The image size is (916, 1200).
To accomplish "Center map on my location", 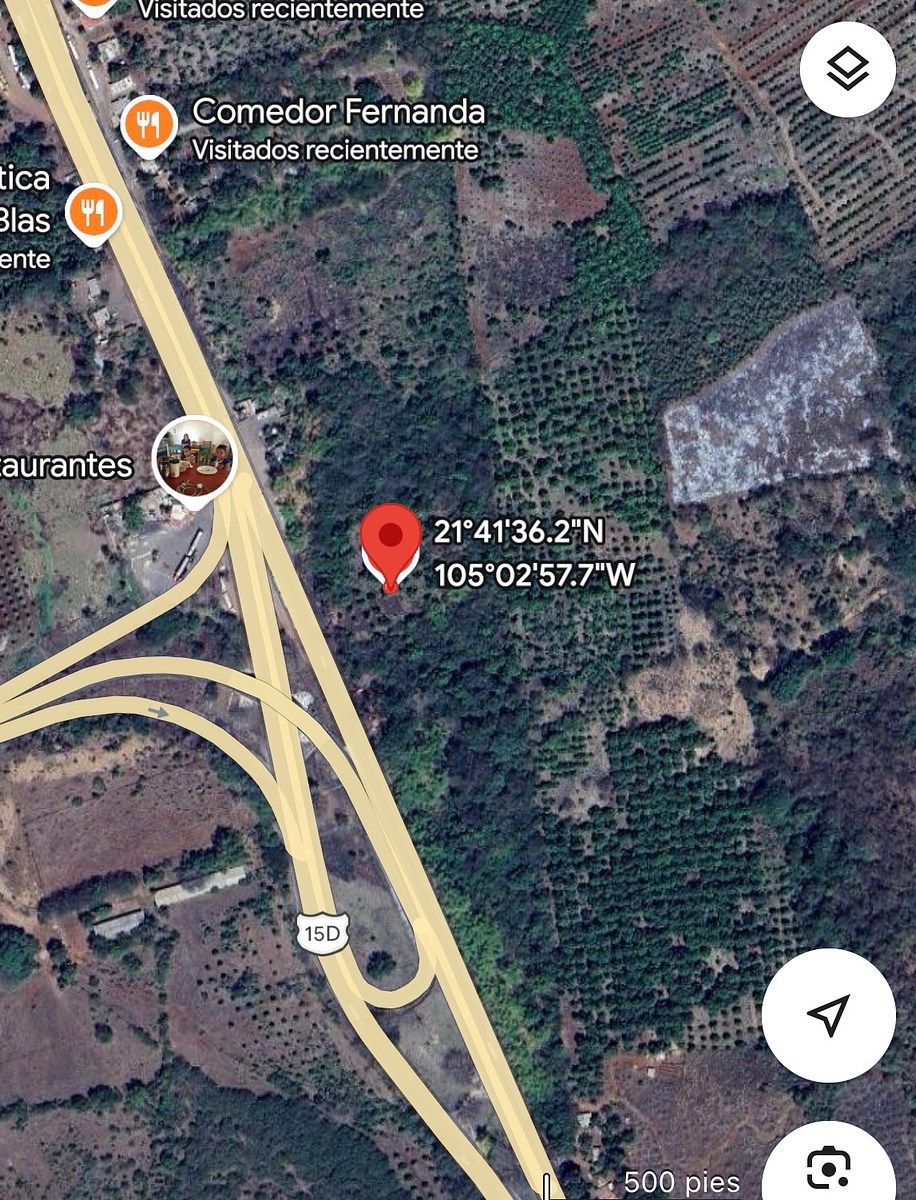I will coord(828,1015).
